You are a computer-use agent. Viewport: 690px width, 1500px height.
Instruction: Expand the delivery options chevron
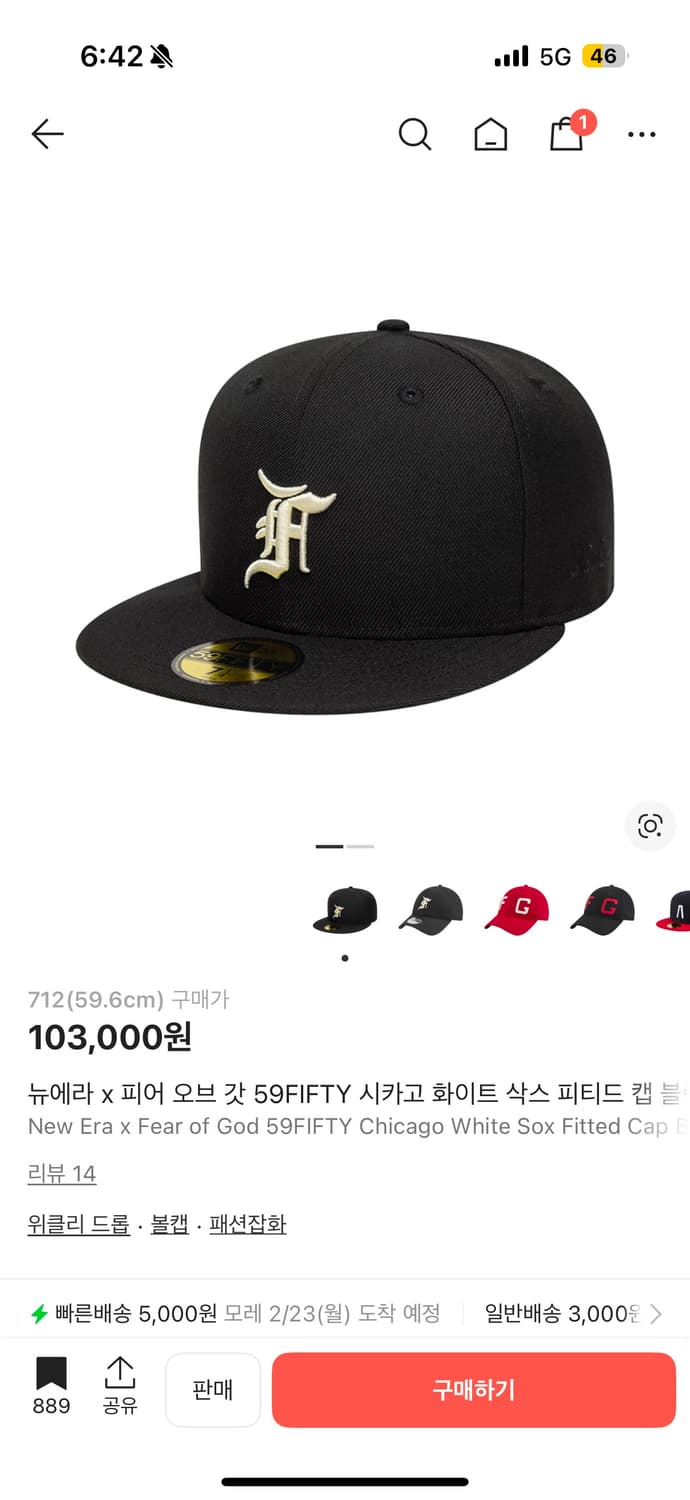[656, 1314]
